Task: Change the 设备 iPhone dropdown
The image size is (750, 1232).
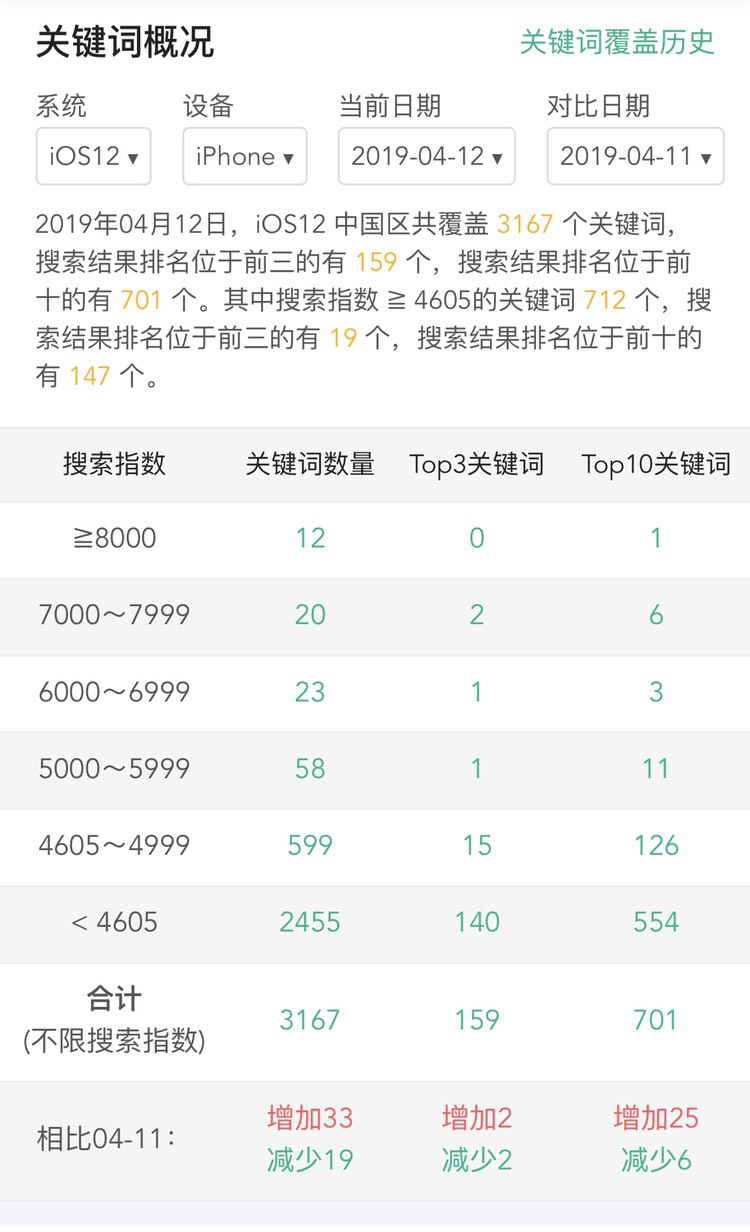Action: [244, 156]
